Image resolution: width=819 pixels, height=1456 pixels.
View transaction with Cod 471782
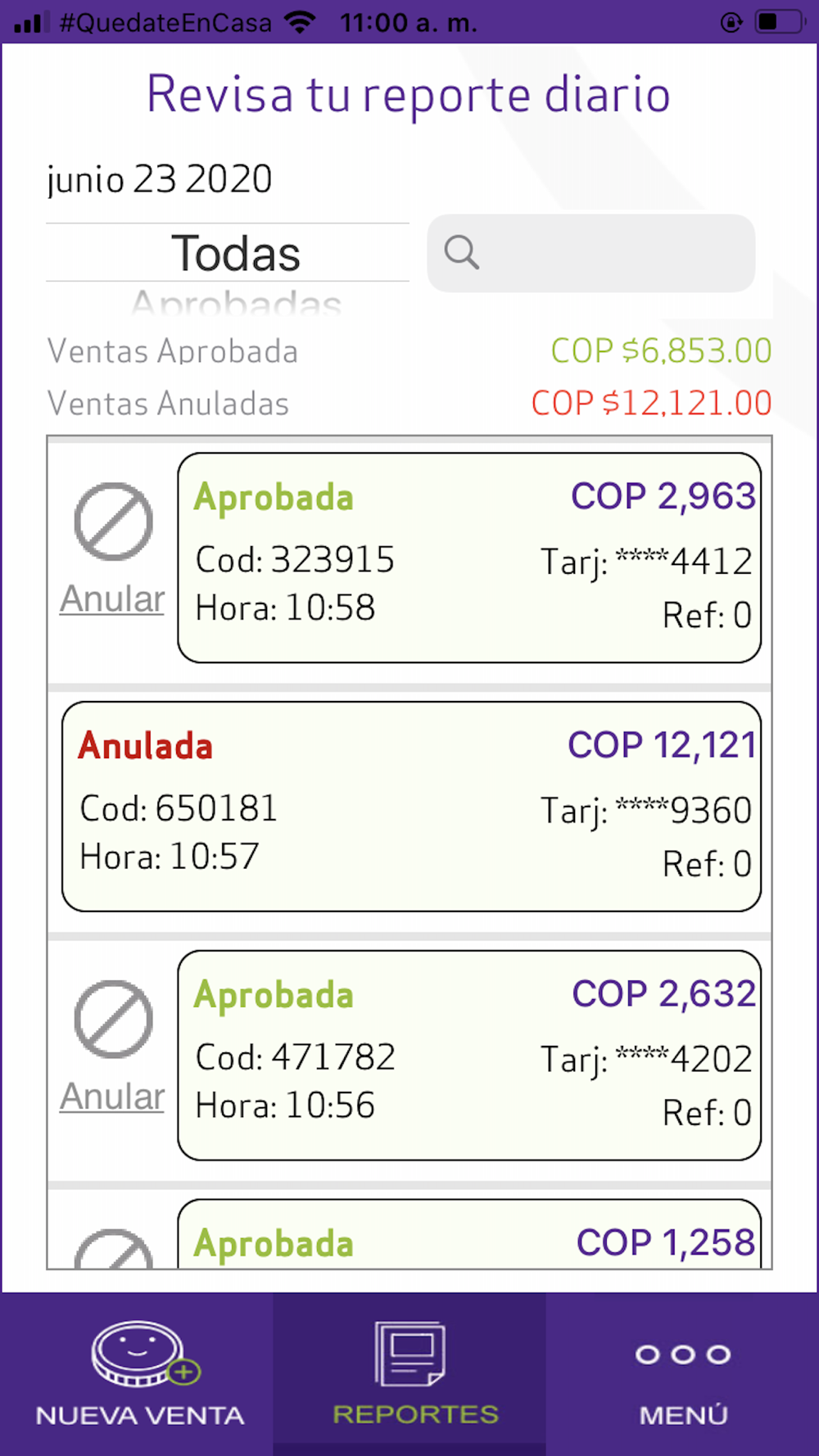coord(469,1056)
